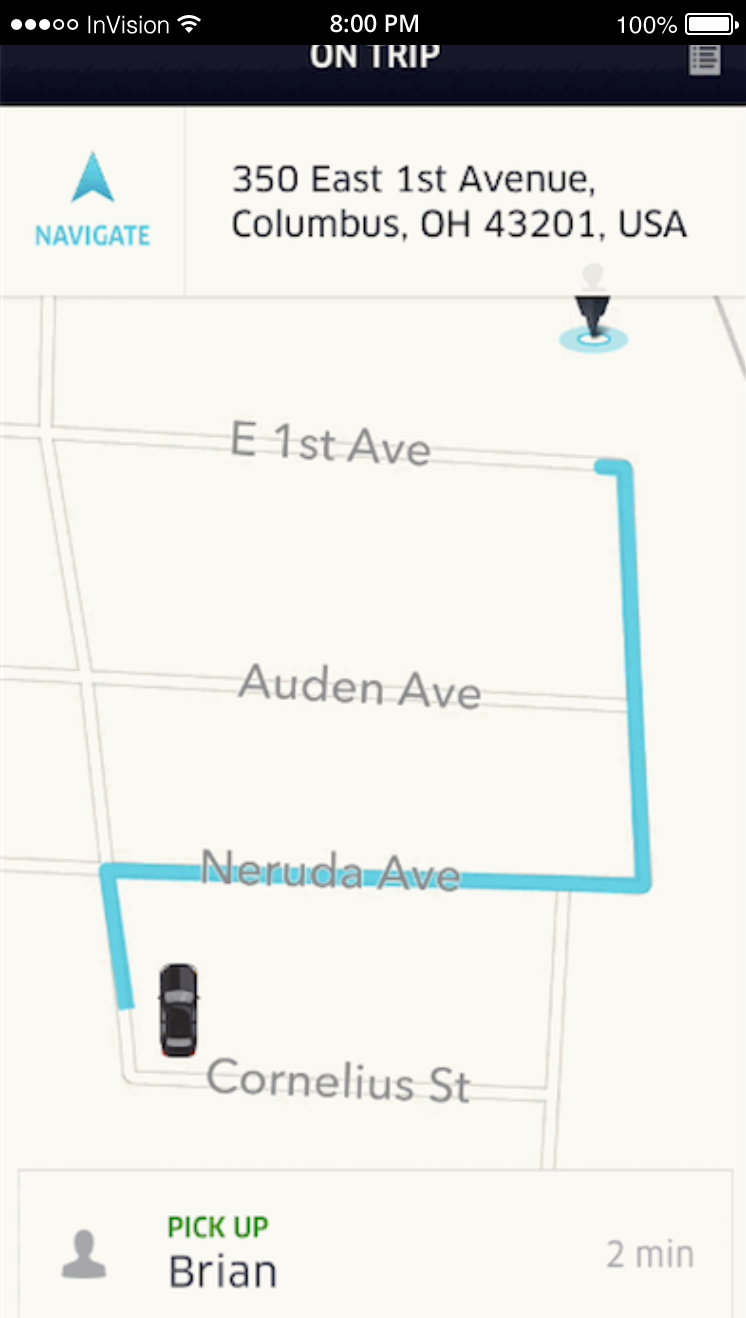Viewport: 746px width, 1318px height.
Task: Open the destination address 350 East 1st Avenue
Action: [458, 202]
